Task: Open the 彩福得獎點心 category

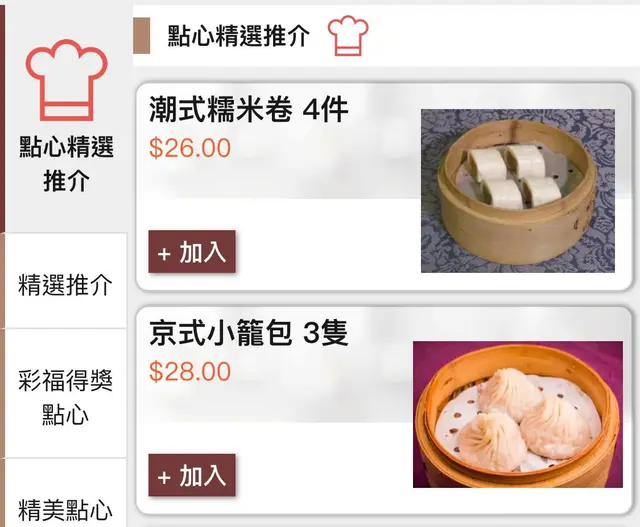Action: [x=66, y=396]
